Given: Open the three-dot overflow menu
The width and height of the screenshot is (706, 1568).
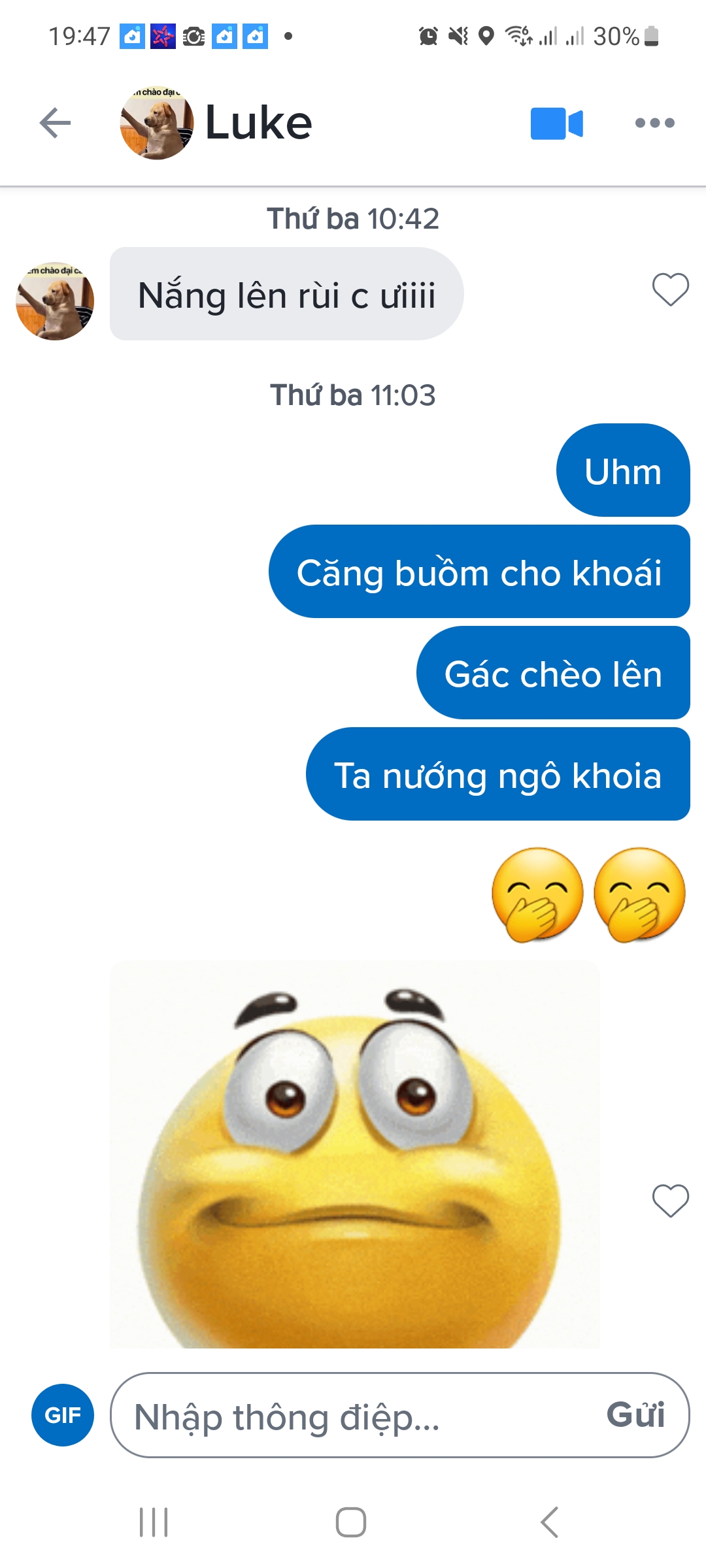Looking at the screenshot, I should tap(654, 123).
